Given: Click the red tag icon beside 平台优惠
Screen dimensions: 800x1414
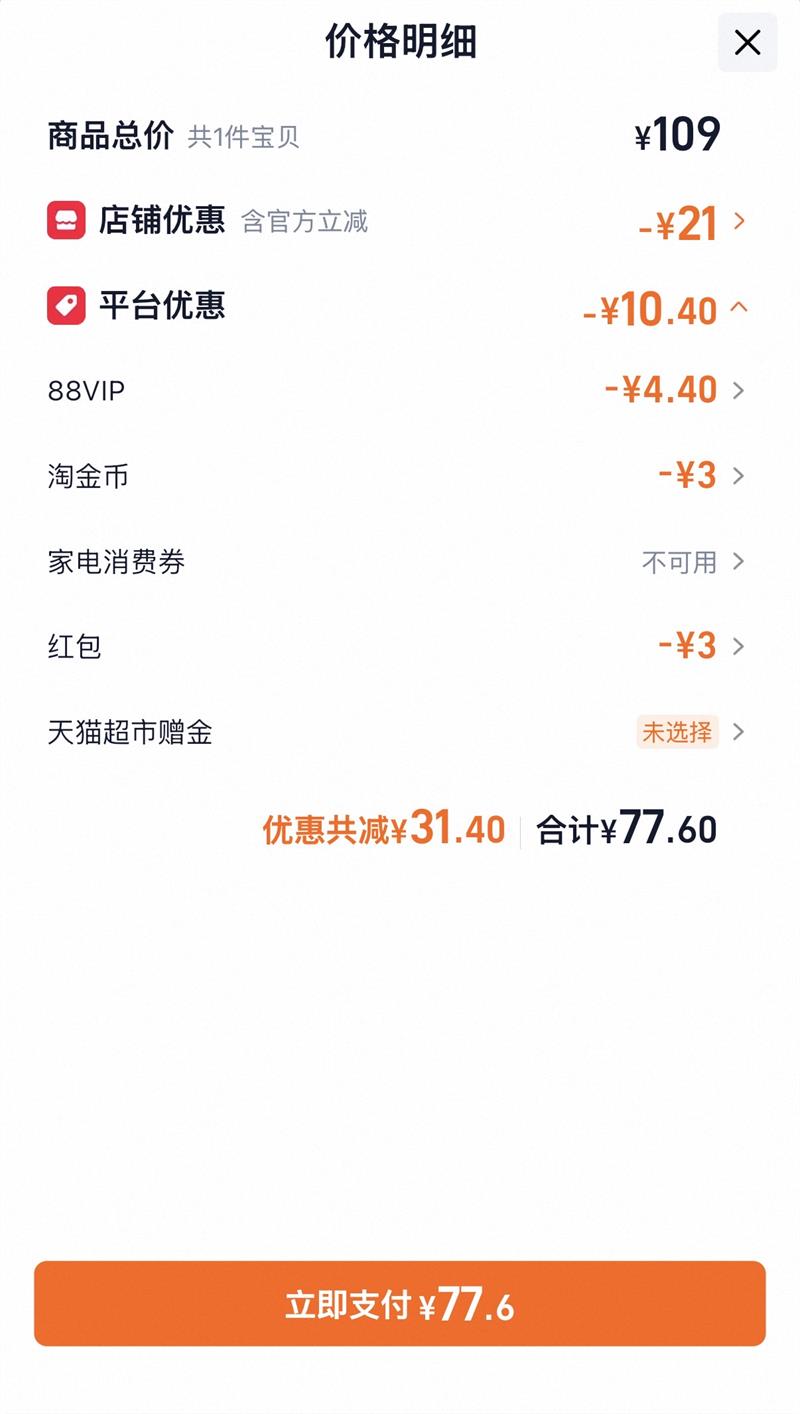Looking at the screenshot, I should [66, 307].
